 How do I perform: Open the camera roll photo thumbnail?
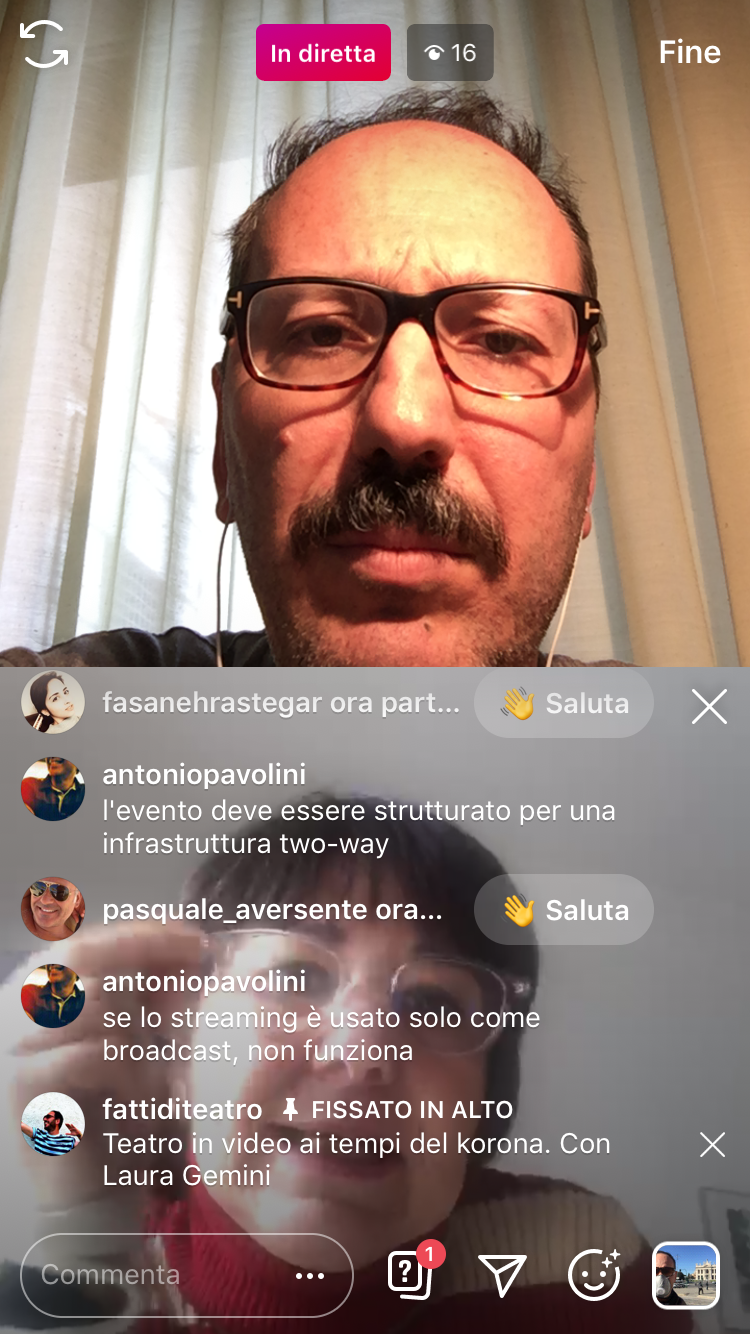(686, 1275)
